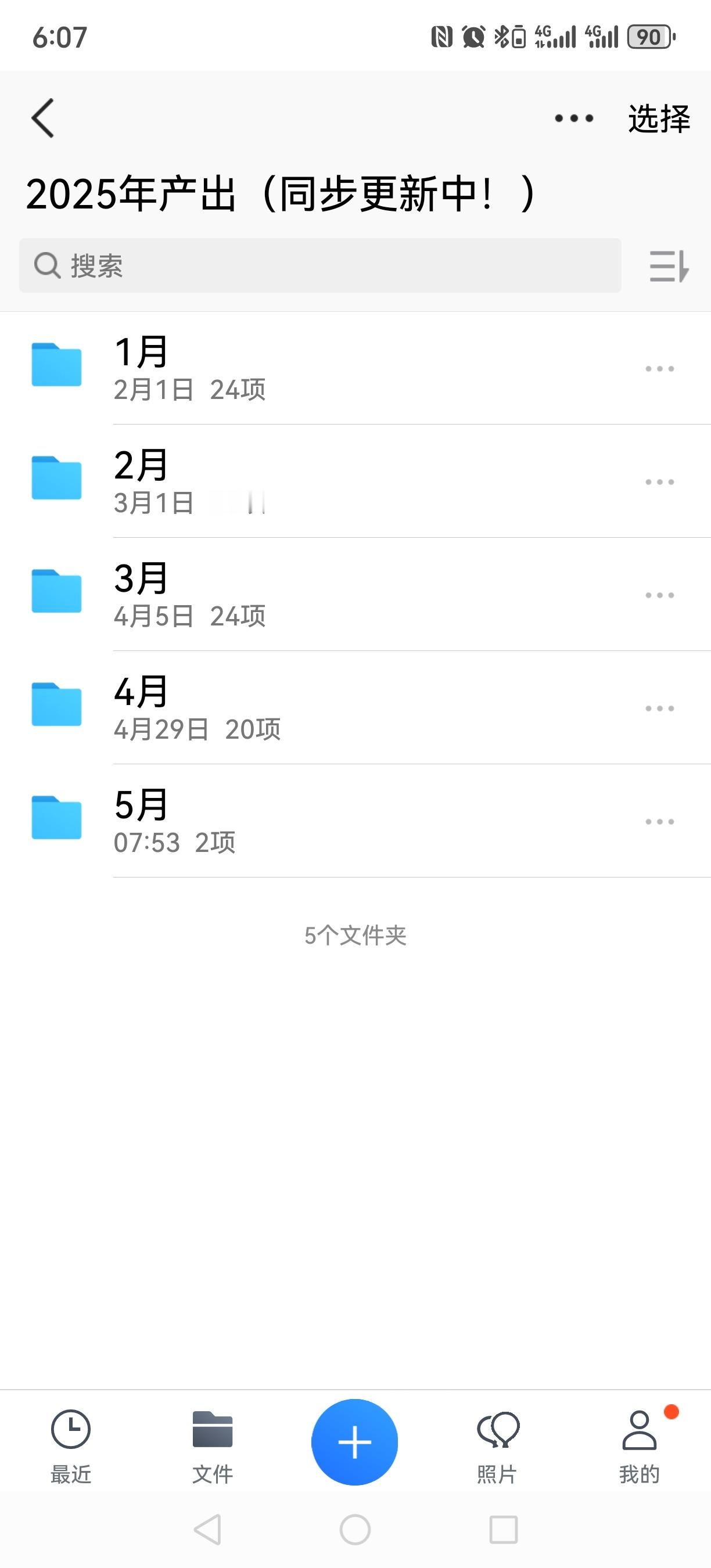This screenshot has height=1568, width=711.
Task: Show more options for 3月 folder
Action: 660,595
